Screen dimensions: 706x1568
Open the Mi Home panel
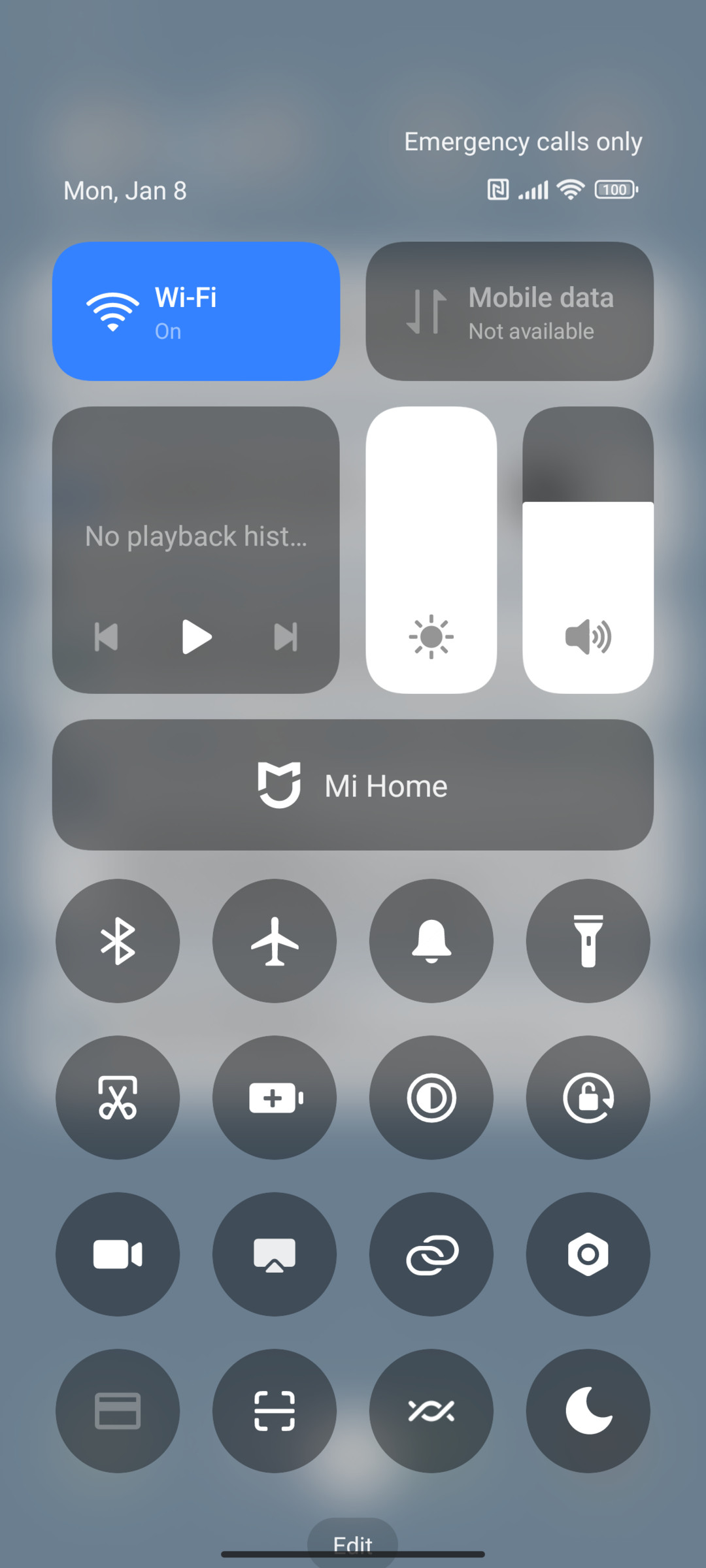coord(353,785)
